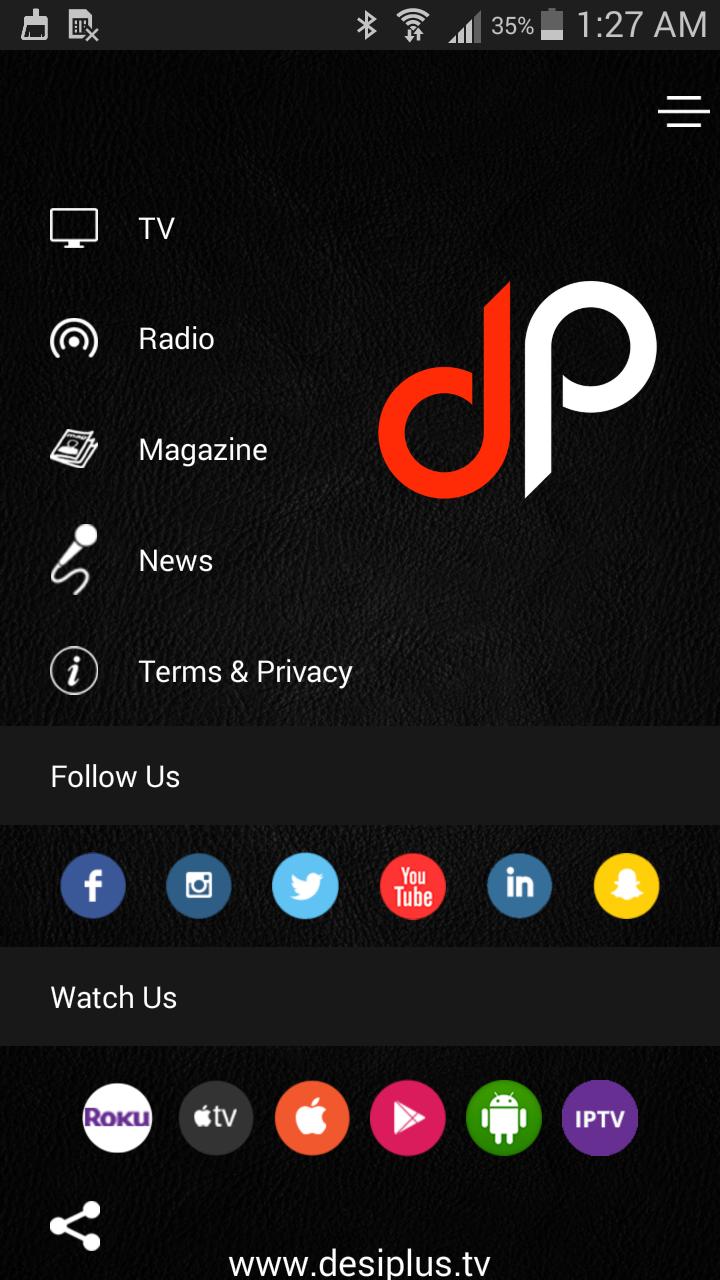
Task: Open the Magazine section
Action: click(x=202, y=450)
